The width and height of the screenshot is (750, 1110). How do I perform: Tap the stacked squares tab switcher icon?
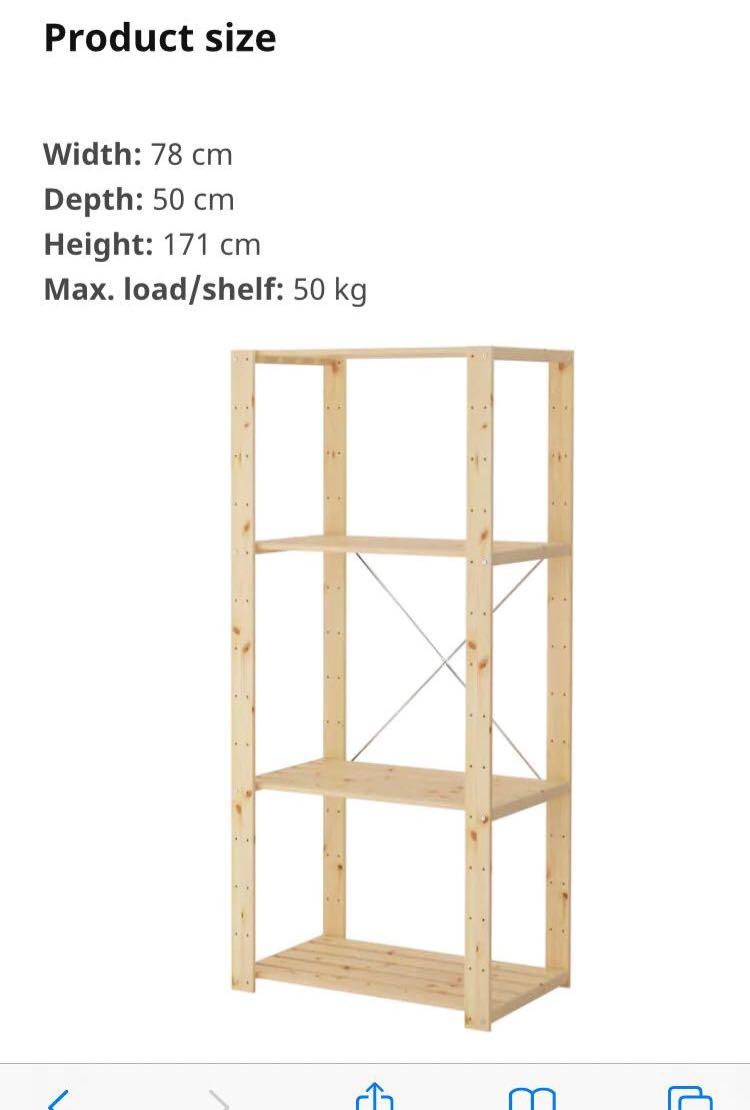[x=690, y=1096]
